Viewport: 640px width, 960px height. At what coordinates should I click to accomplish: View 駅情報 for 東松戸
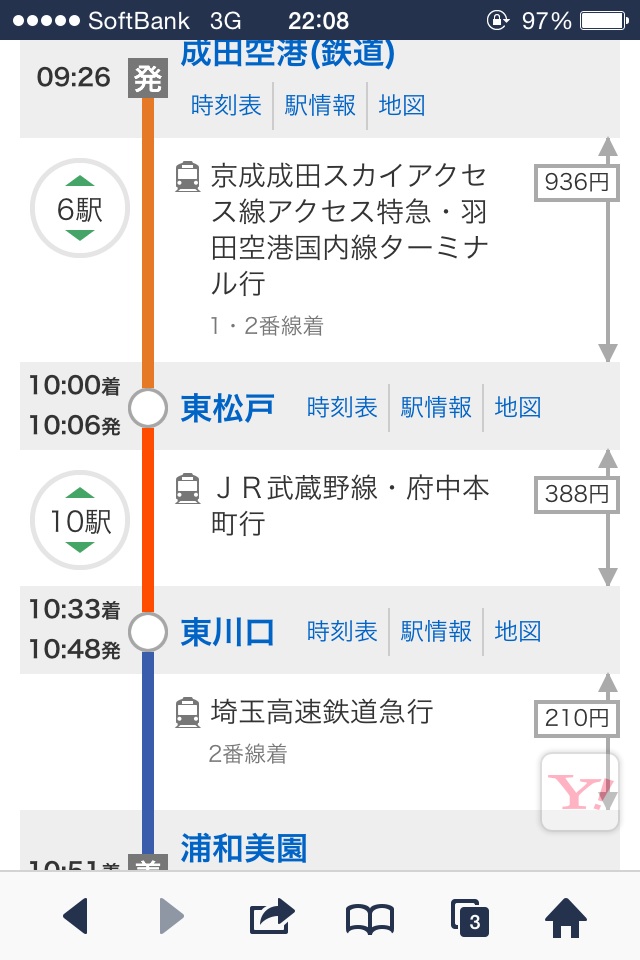pyautogui.click(x=436, y=407)
